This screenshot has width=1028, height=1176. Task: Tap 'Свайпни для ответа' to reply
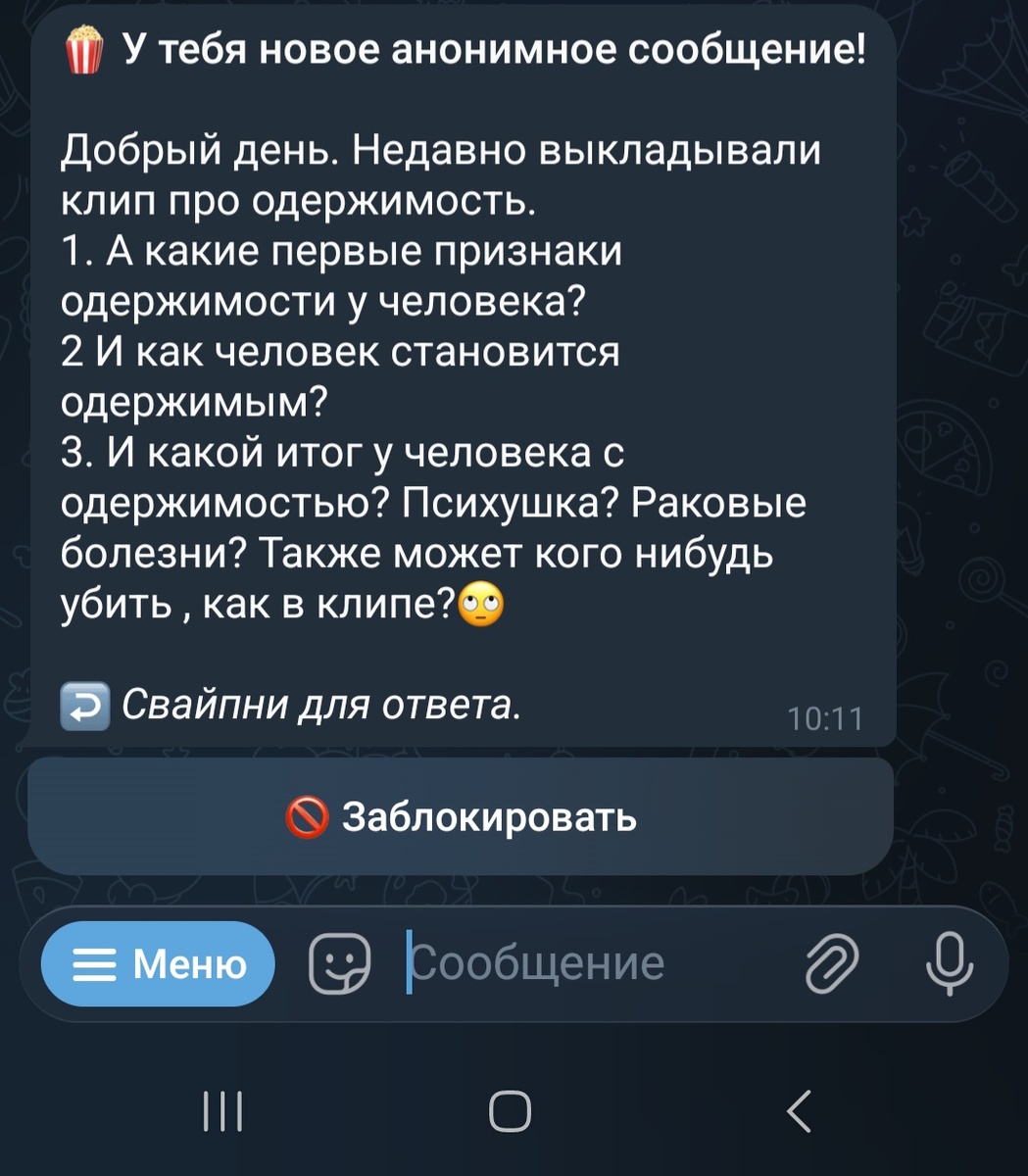pos(321,704)
